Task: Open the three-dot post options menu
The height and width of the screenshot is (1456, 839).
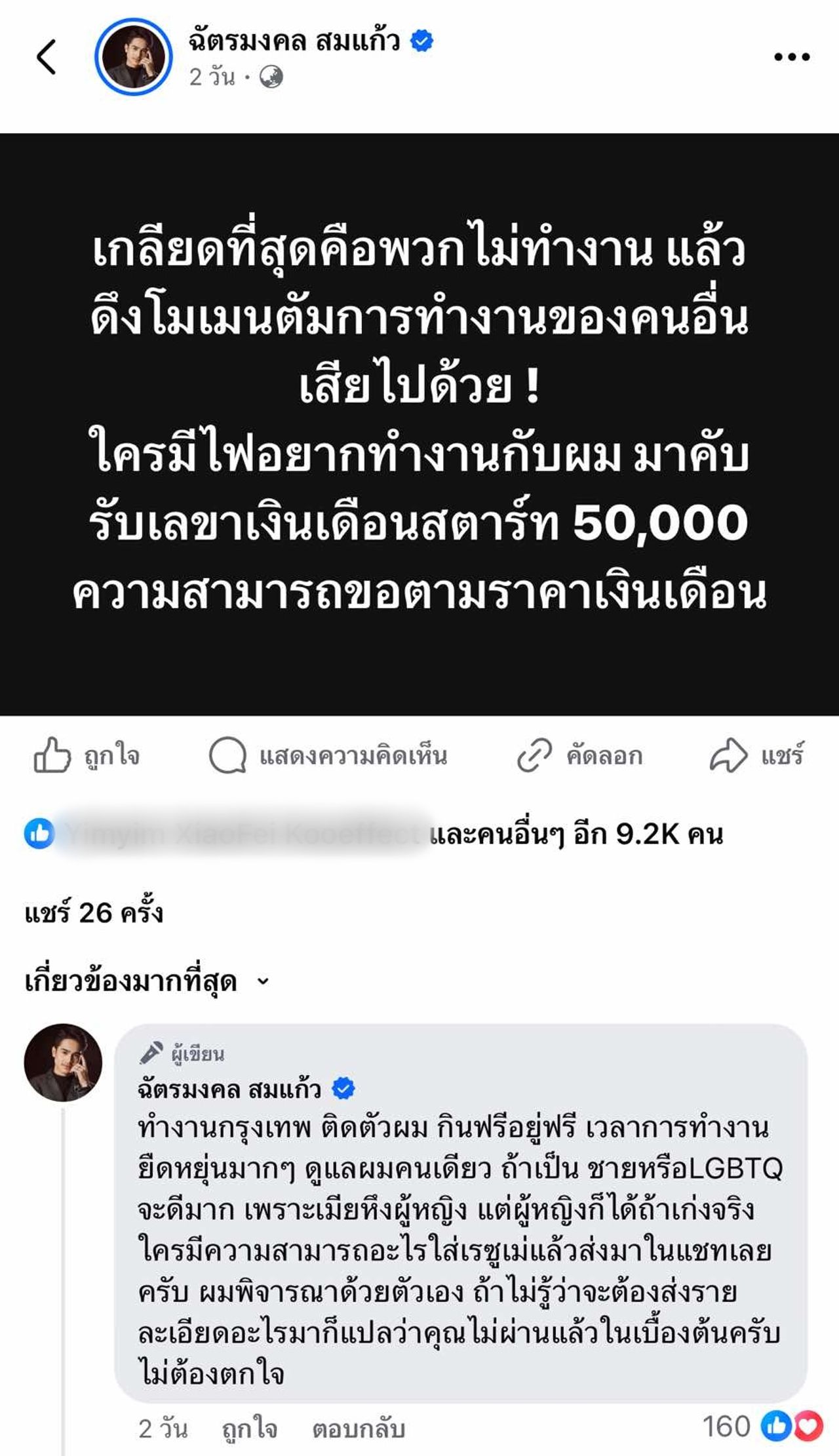Action: (792, 57)
